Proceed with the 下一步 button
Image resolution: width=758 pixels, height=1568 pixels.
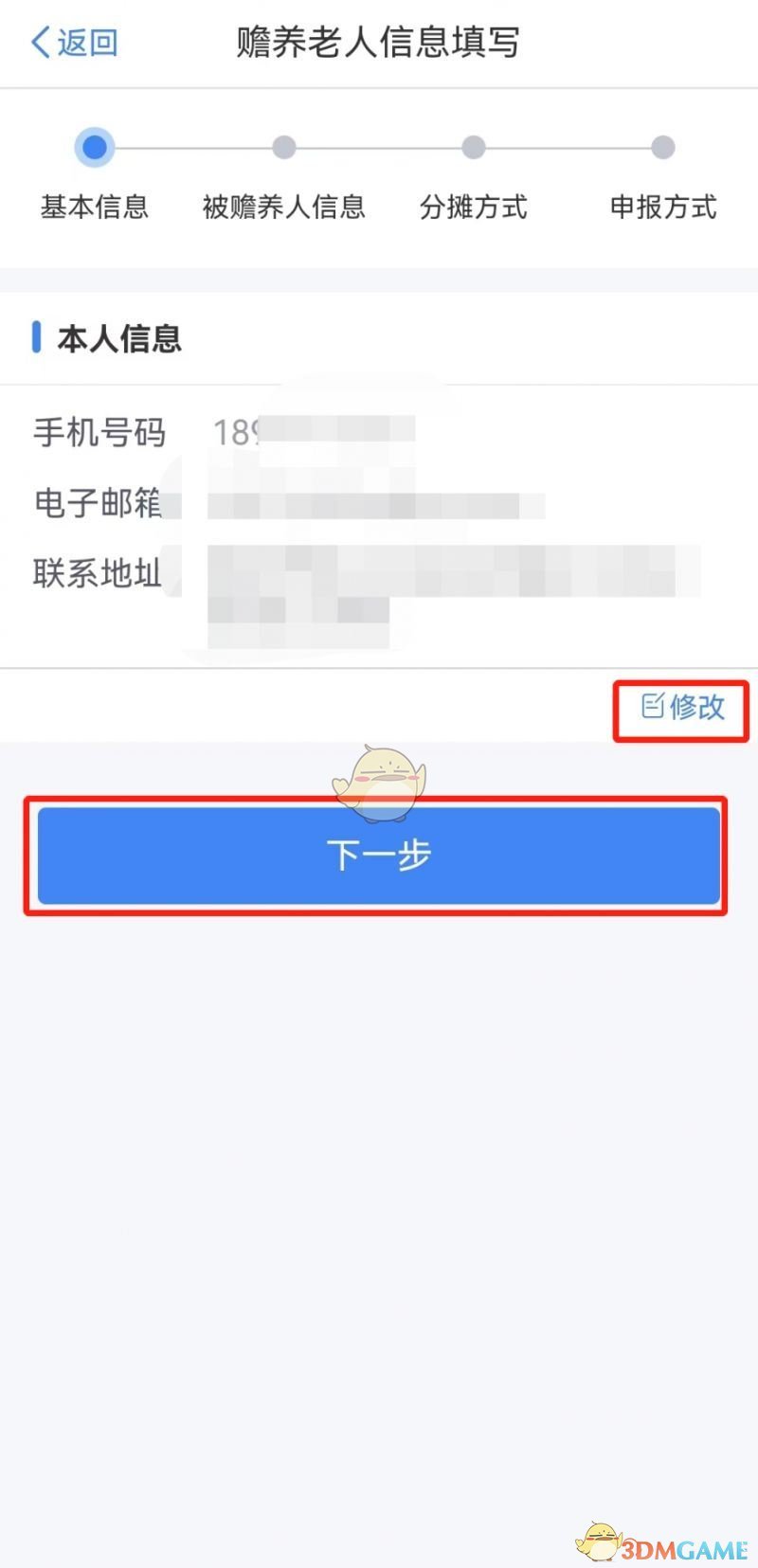point(379,855)
